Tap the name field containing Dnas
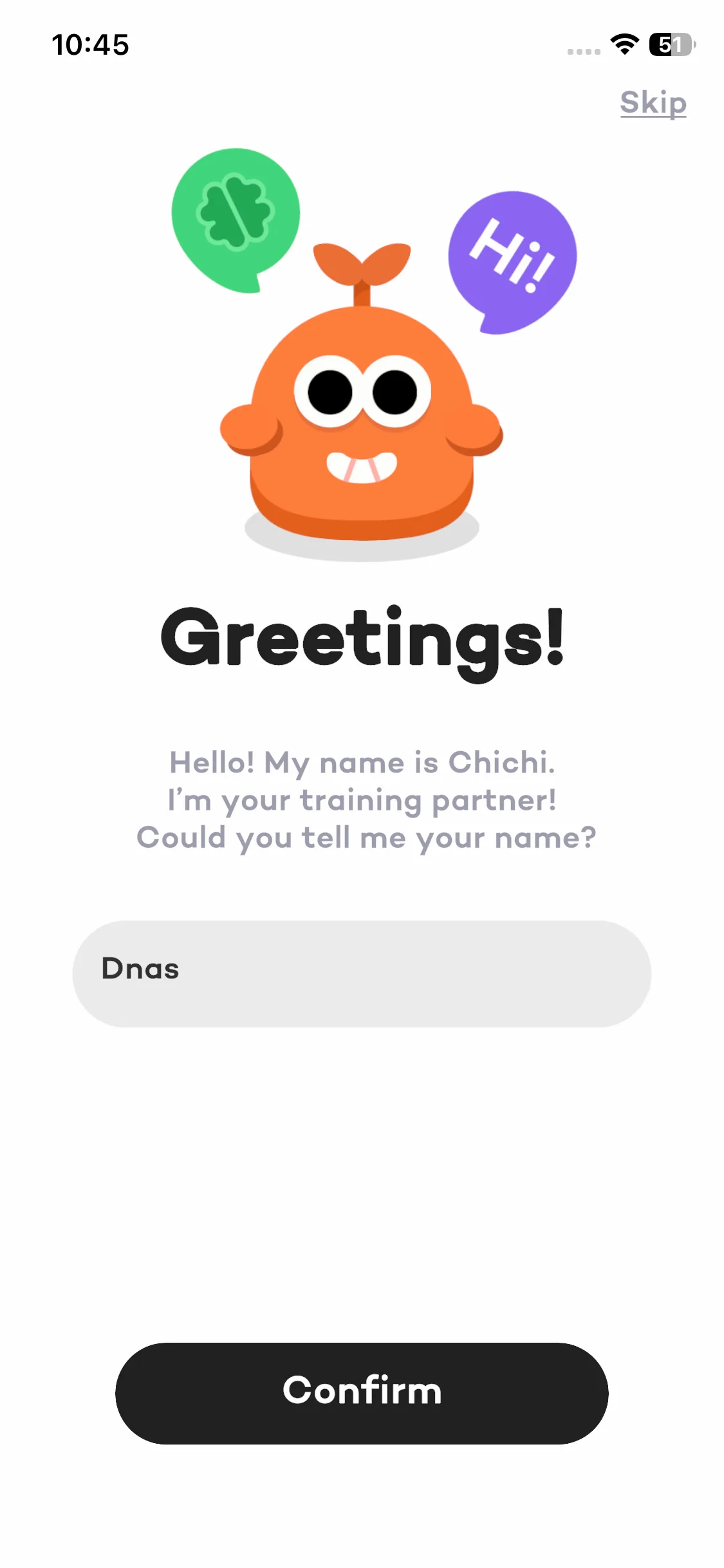The width and height of the screenshot is (724, 1568). [362, 973]
